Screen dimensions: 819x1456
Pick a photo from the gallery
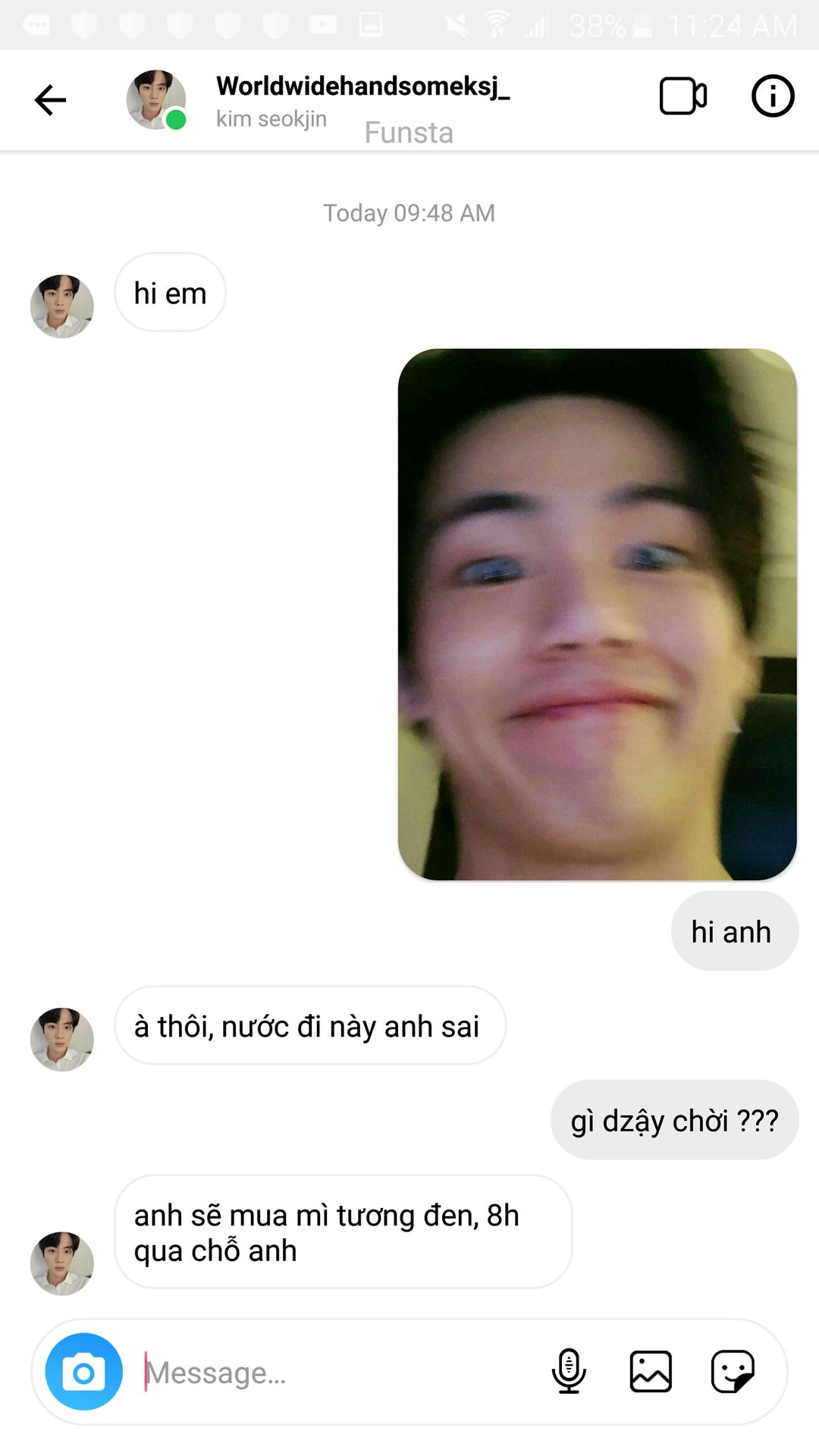coord(651,1371)
